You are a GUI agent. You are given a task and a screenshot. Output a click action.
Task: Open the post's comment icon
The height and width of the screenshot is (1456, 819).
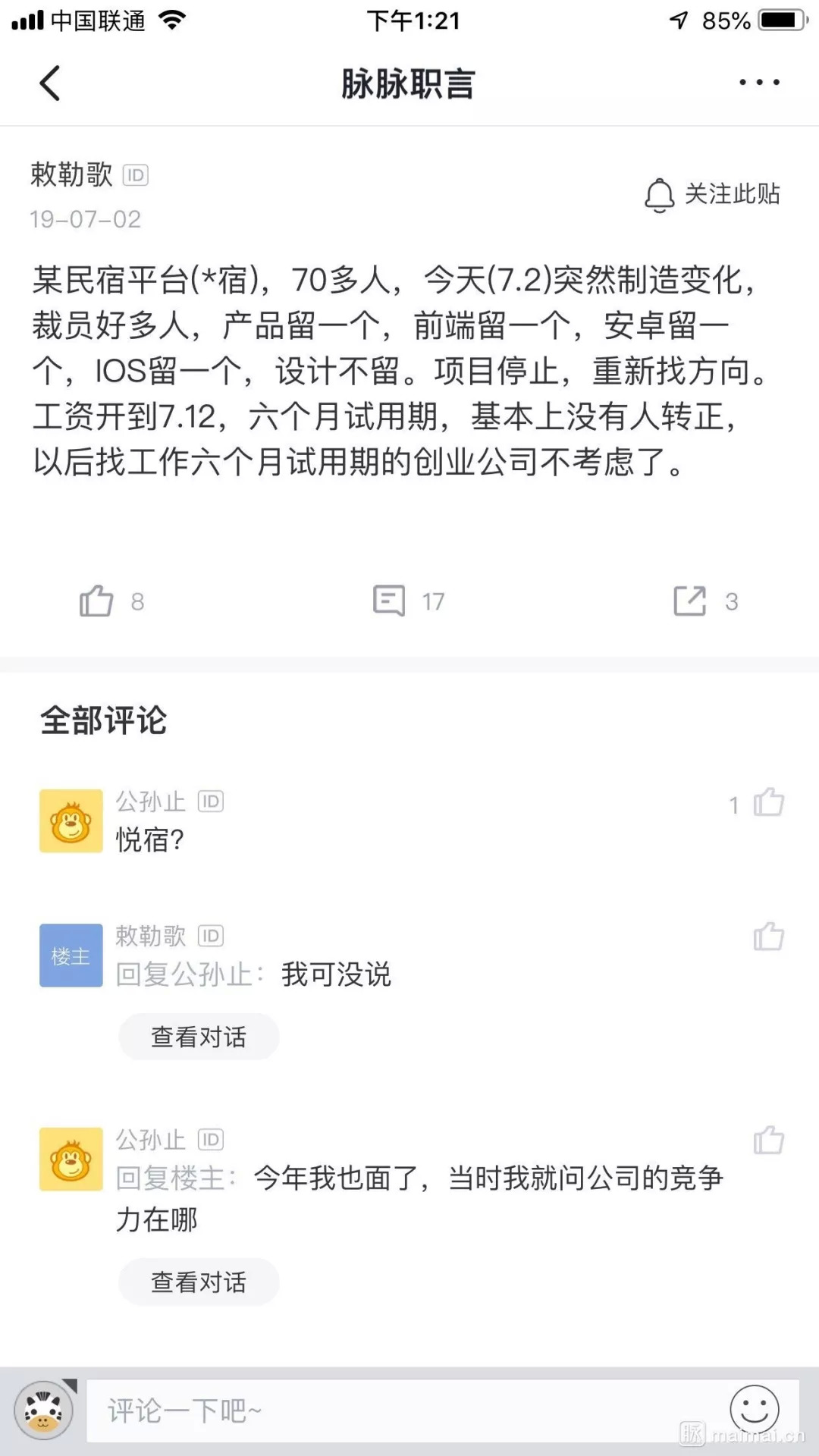pos(389,601)
